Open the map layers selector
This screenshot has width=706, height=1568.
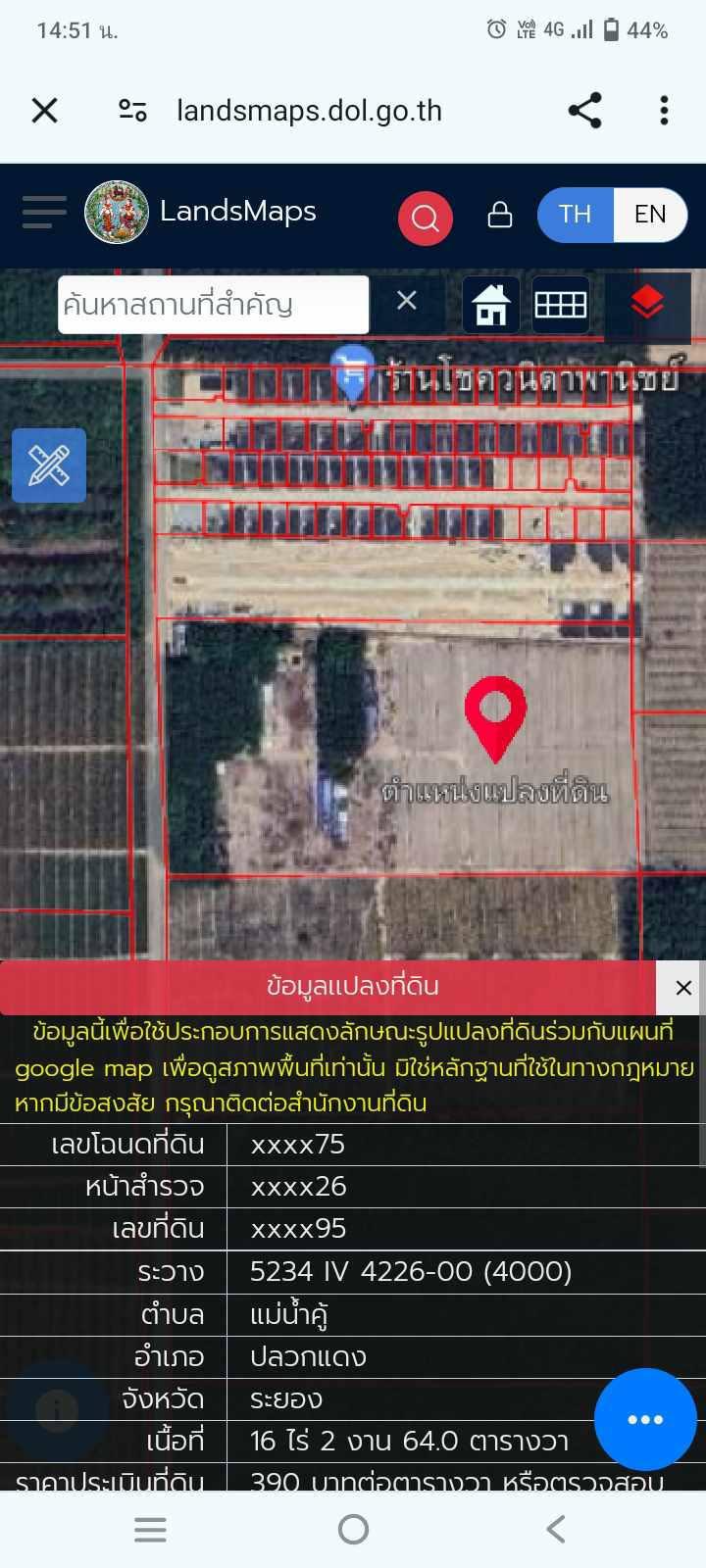[647, 303]
